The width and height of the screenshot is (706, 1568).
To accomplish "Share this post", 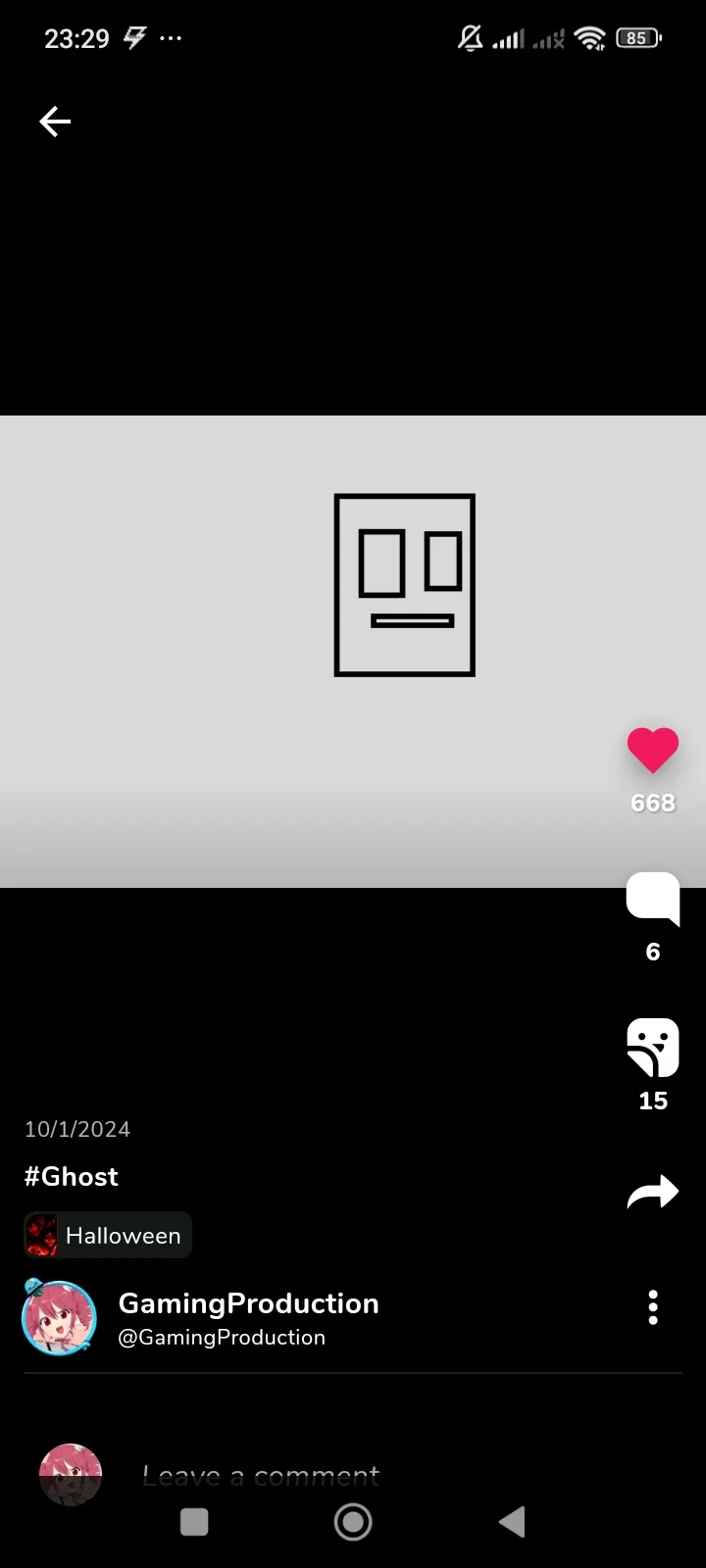I will (x=653, y=1192).
